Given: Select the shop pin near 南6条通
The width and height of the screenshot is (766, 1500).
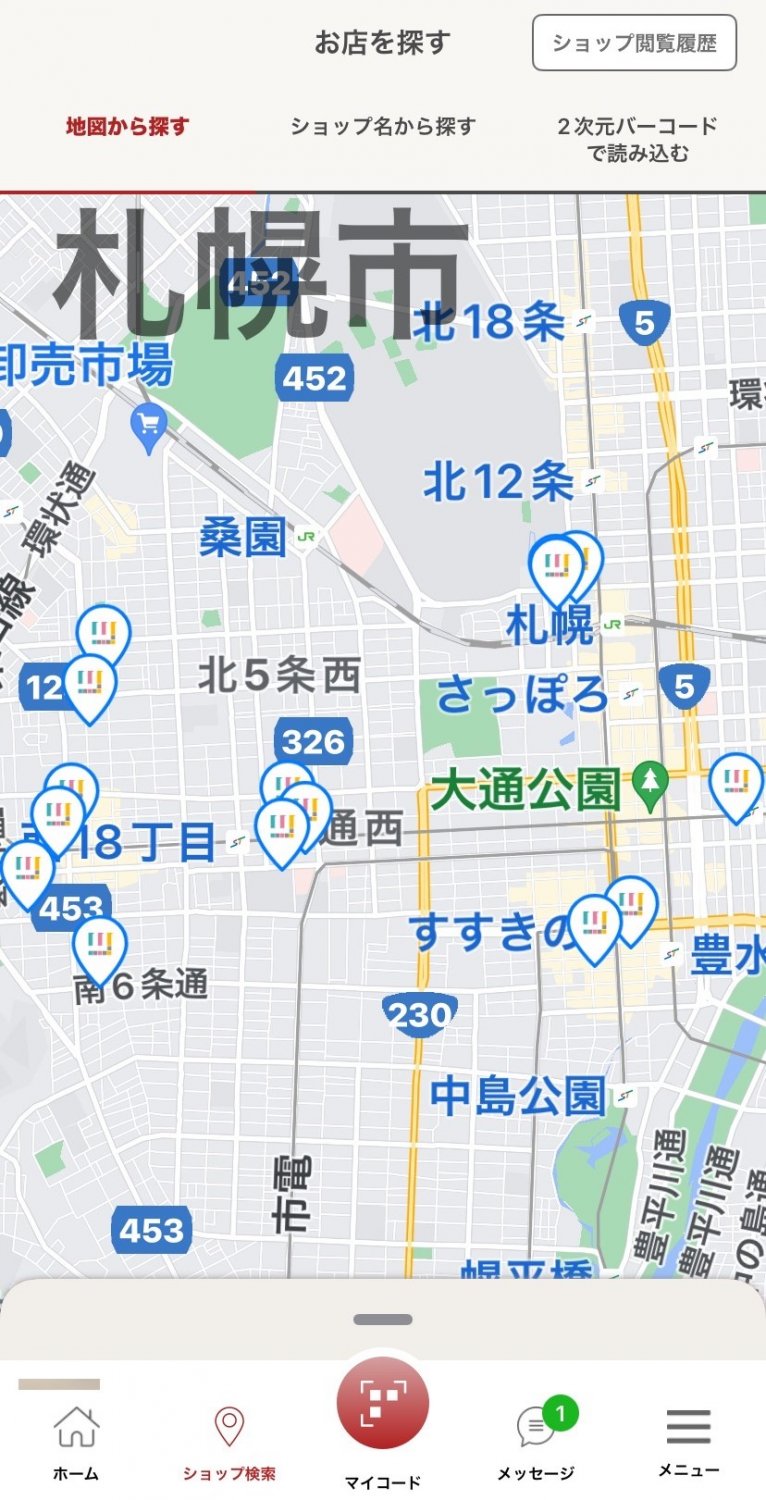Looking at the screenshot, I should pos(100,945).
